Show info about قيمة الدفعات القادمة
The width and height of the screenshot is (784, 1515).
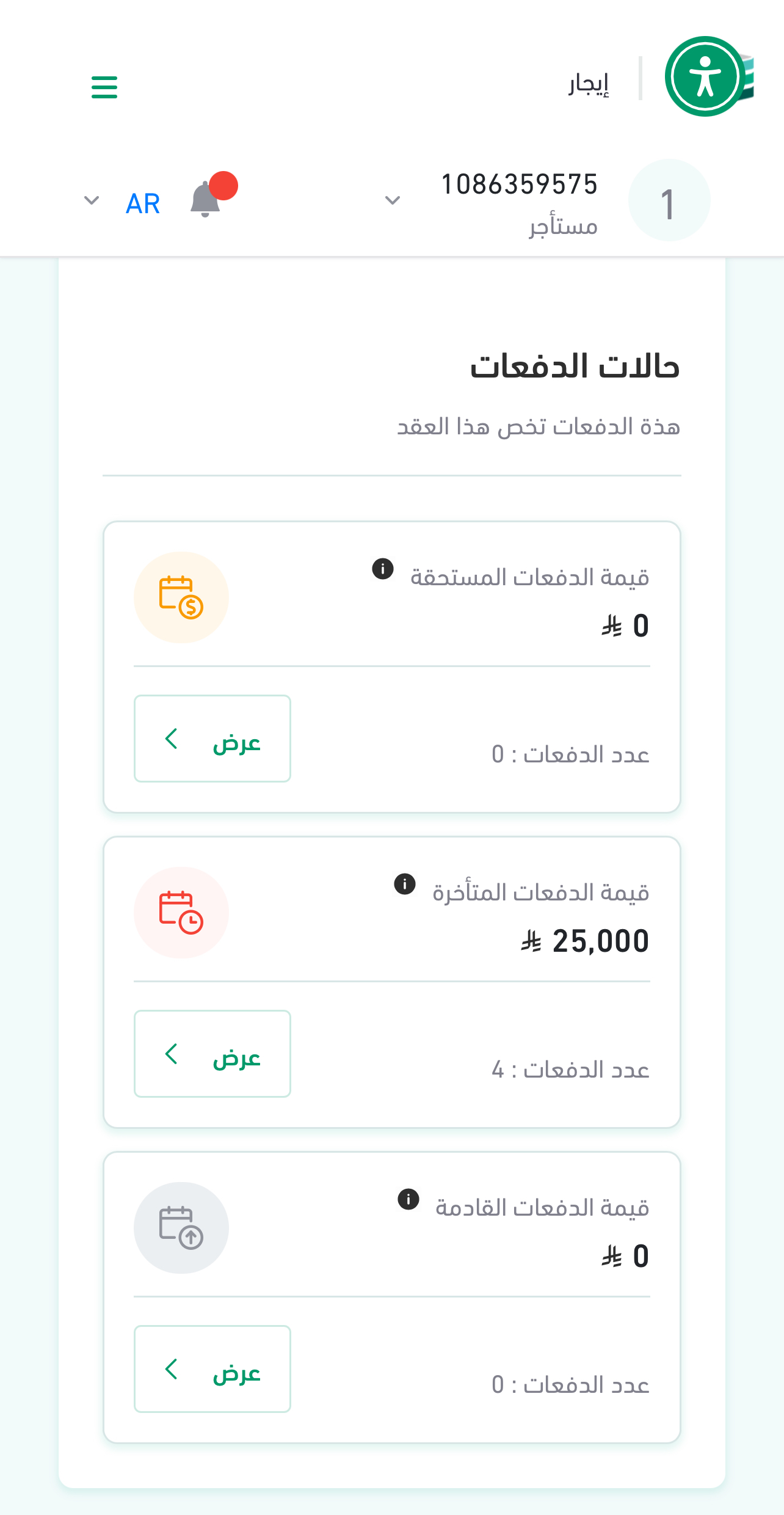pyautogui.click(x=408, y=1199)
